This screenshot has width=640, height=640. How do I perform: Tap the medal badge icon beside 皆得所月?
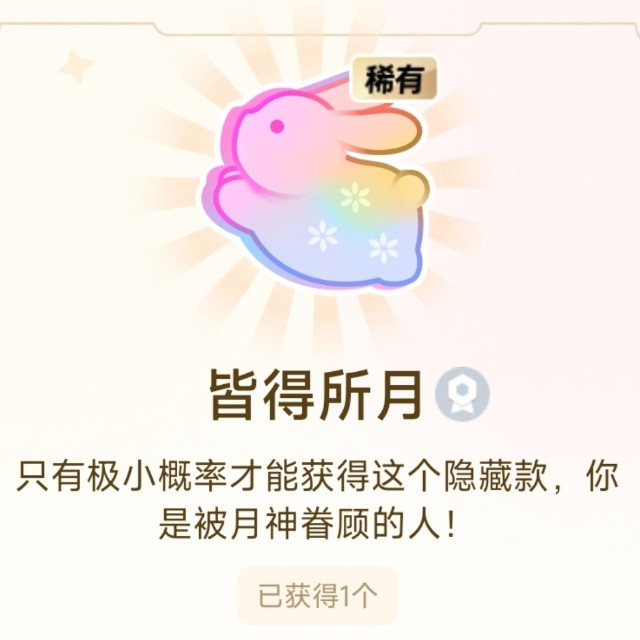462,394
